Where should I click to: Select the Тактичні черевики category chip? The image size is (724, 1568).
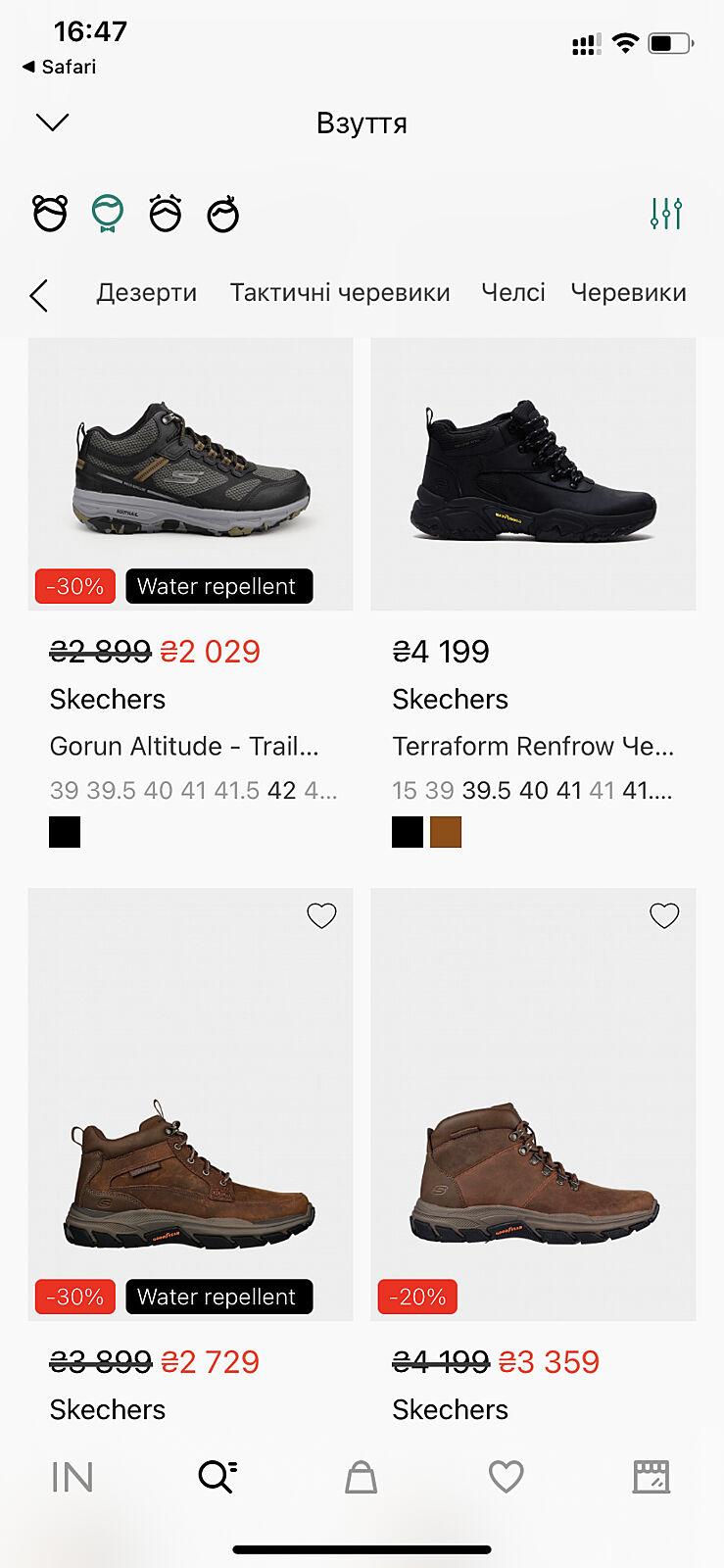(340, 293)
